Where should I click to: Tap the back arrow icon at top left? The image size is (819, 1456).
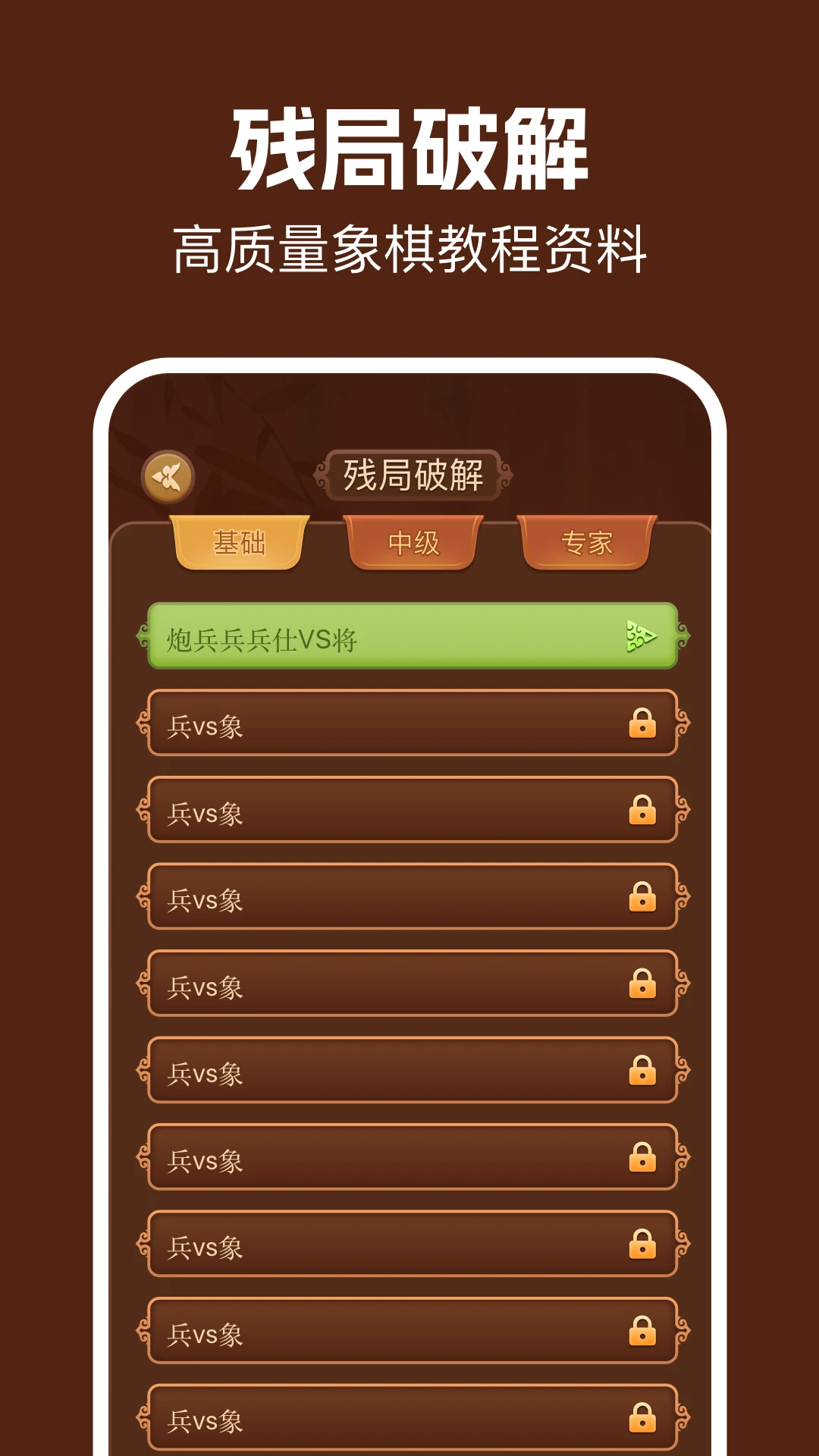point(168,476)
